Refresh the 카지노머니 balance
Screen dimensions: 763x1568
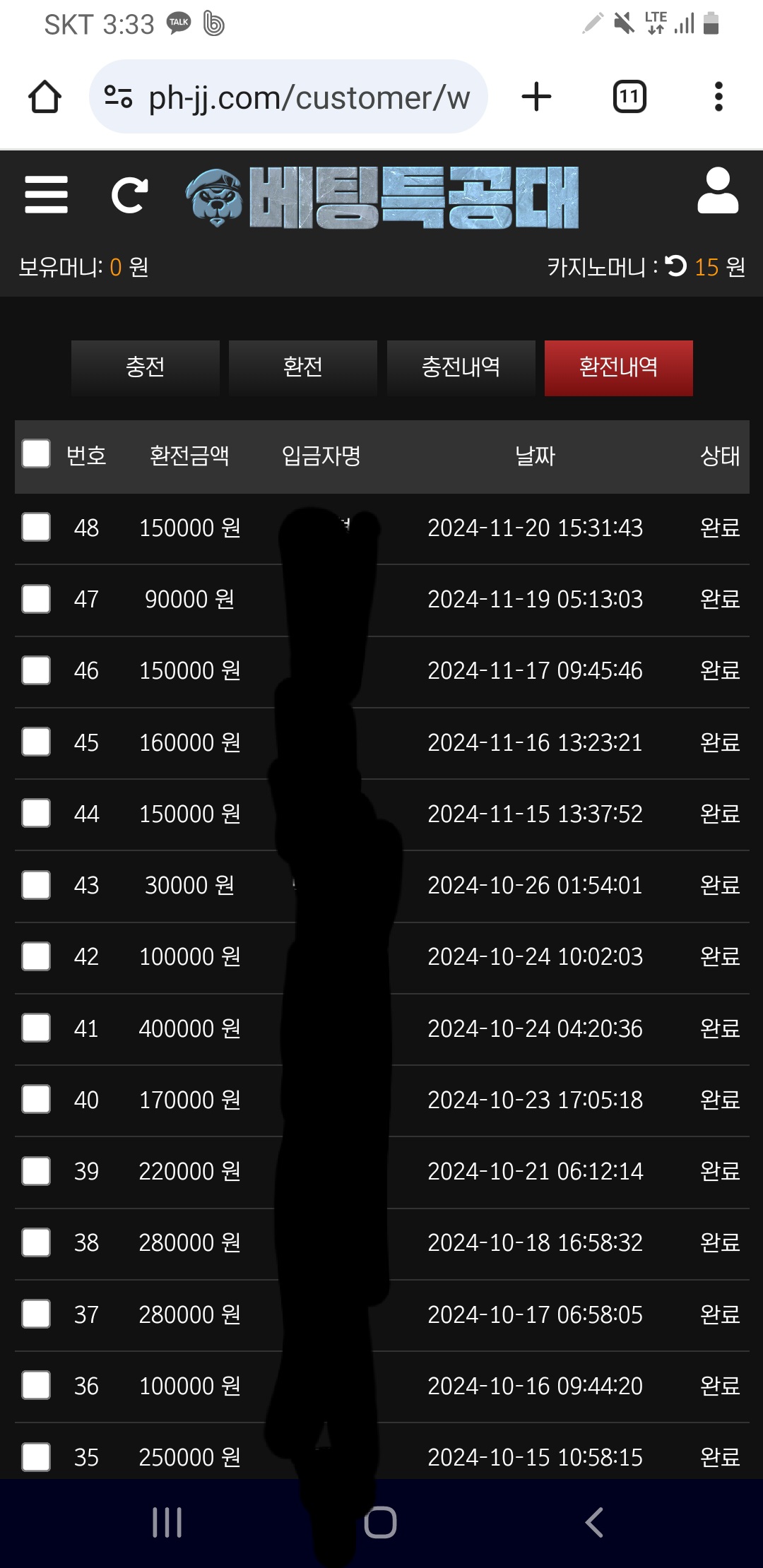[676, 266]
